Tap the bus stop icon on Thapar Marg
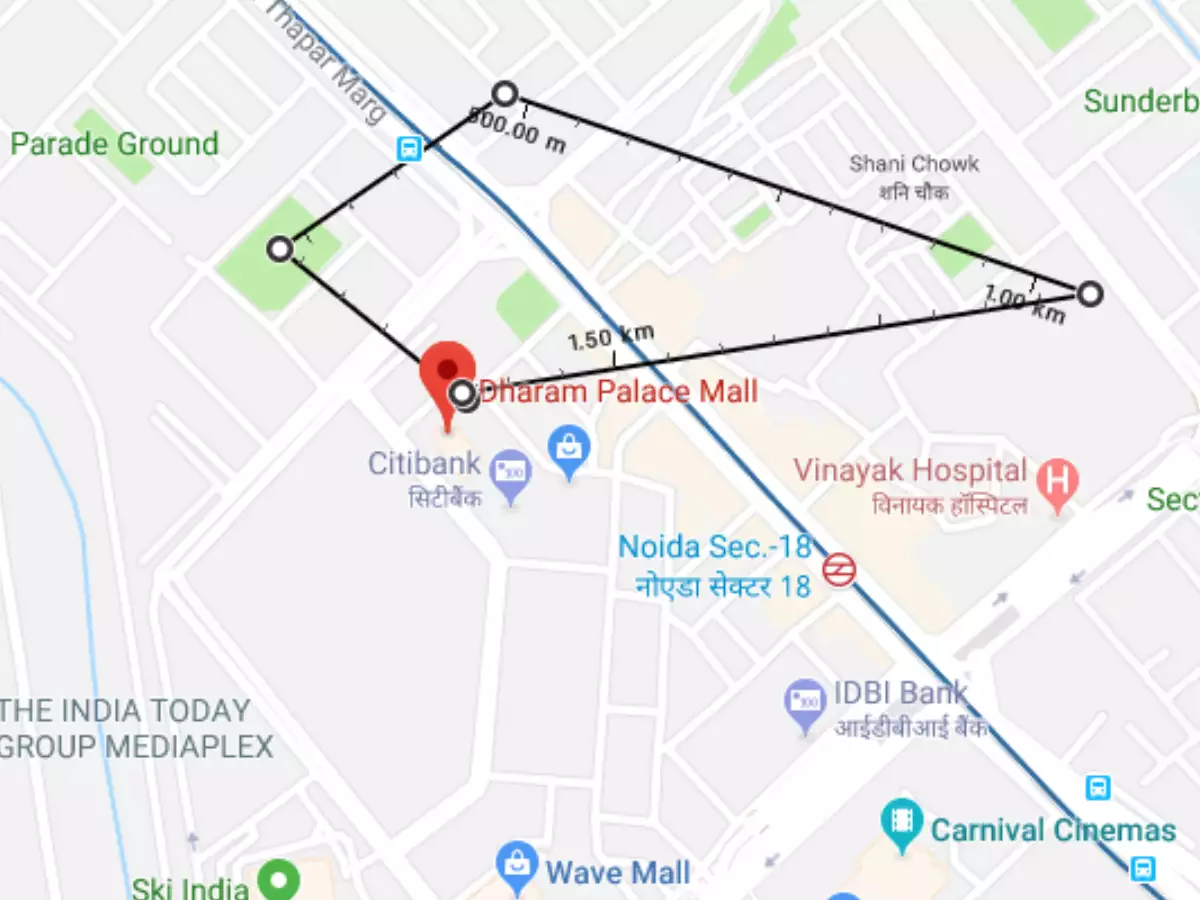 pos(408,150)
